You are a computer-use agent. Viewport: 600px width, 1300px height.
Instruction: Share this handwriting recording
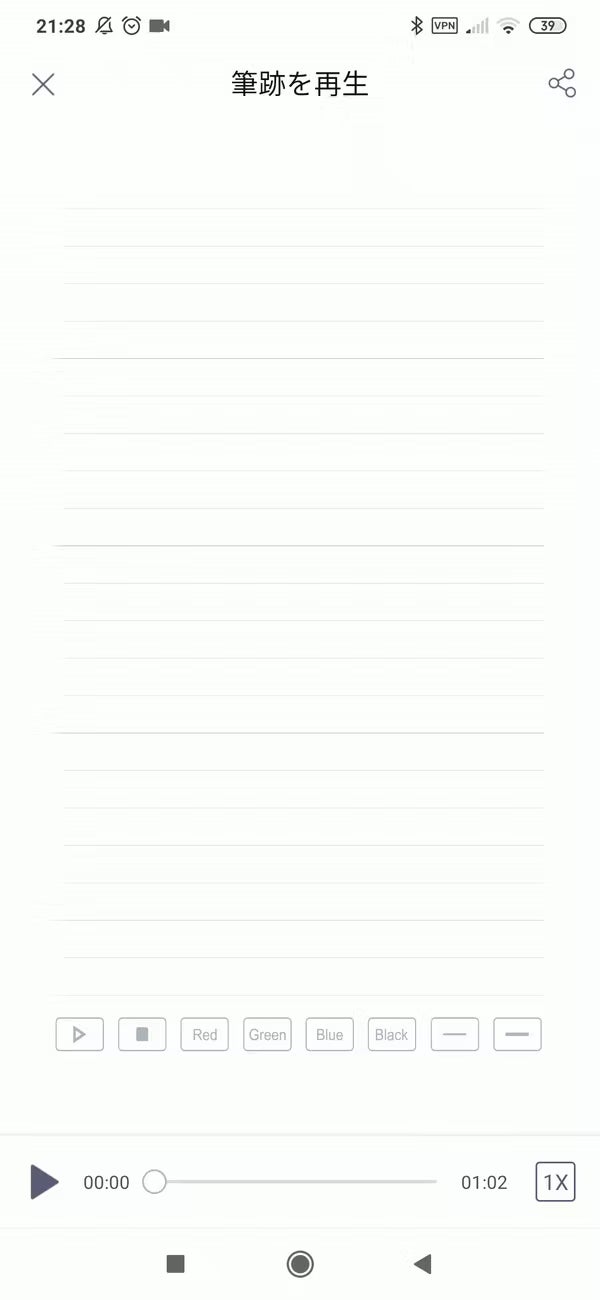(x=562, y=84)
